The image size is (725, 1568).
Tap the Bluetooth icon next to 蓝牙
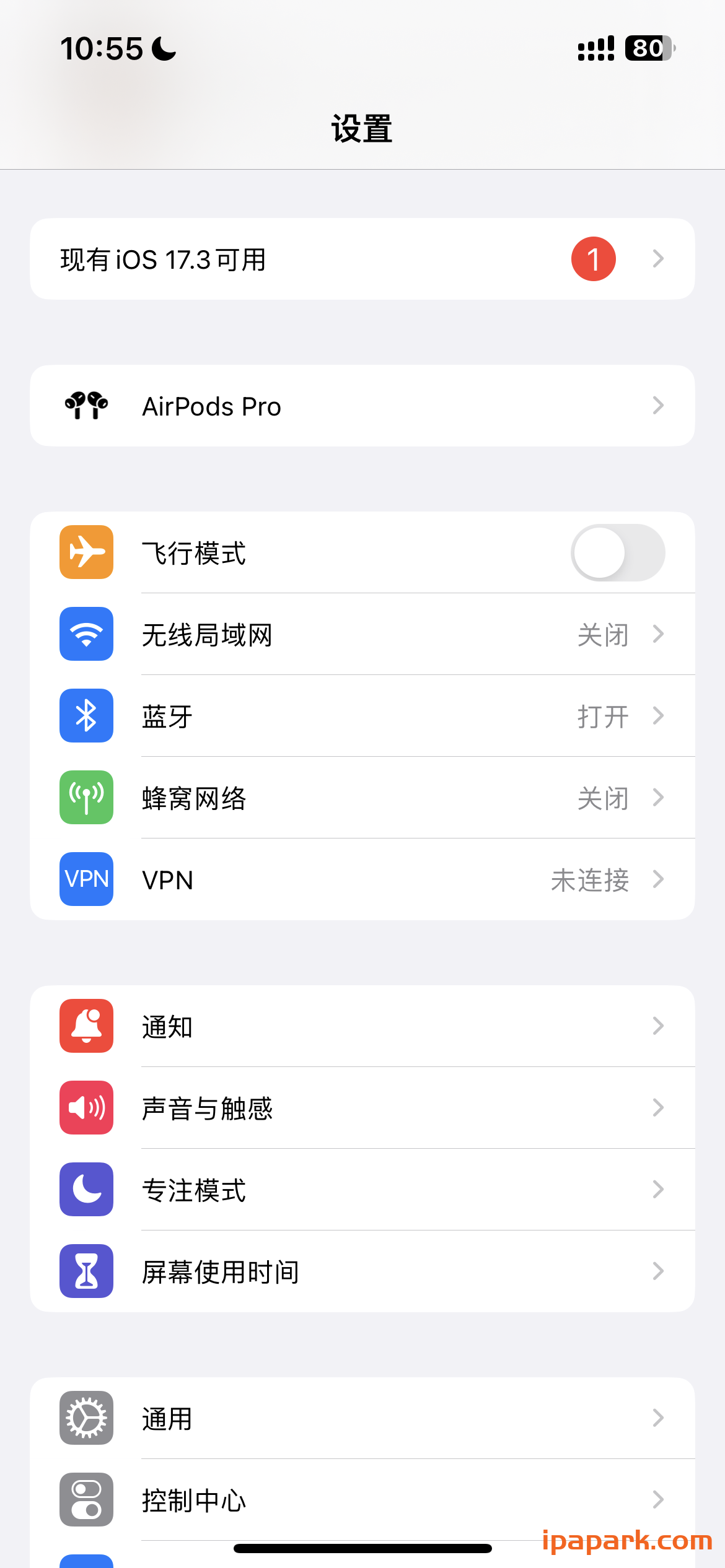coord(86,716)
